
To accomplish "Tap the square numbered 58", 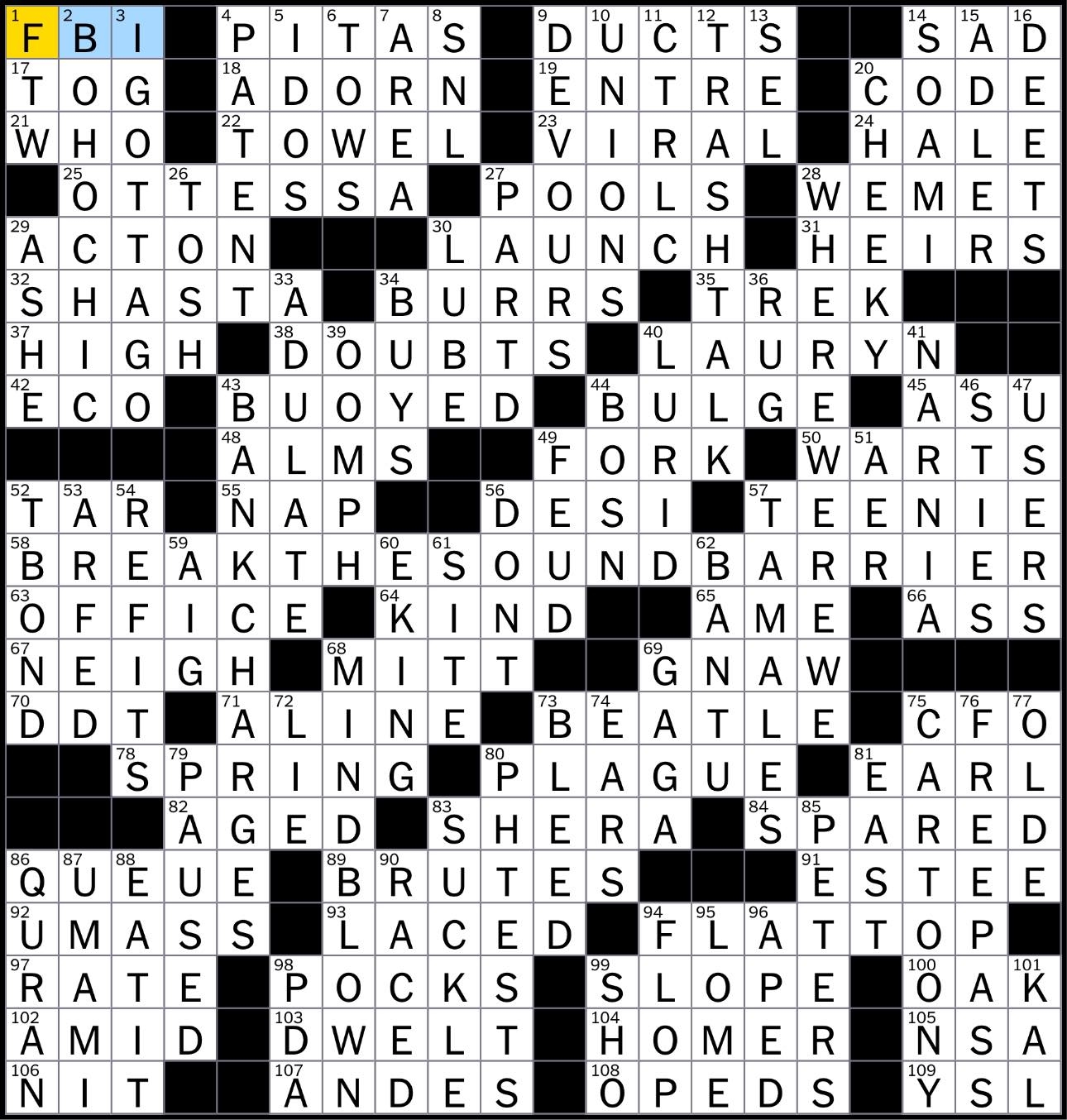I will [32, 561].
